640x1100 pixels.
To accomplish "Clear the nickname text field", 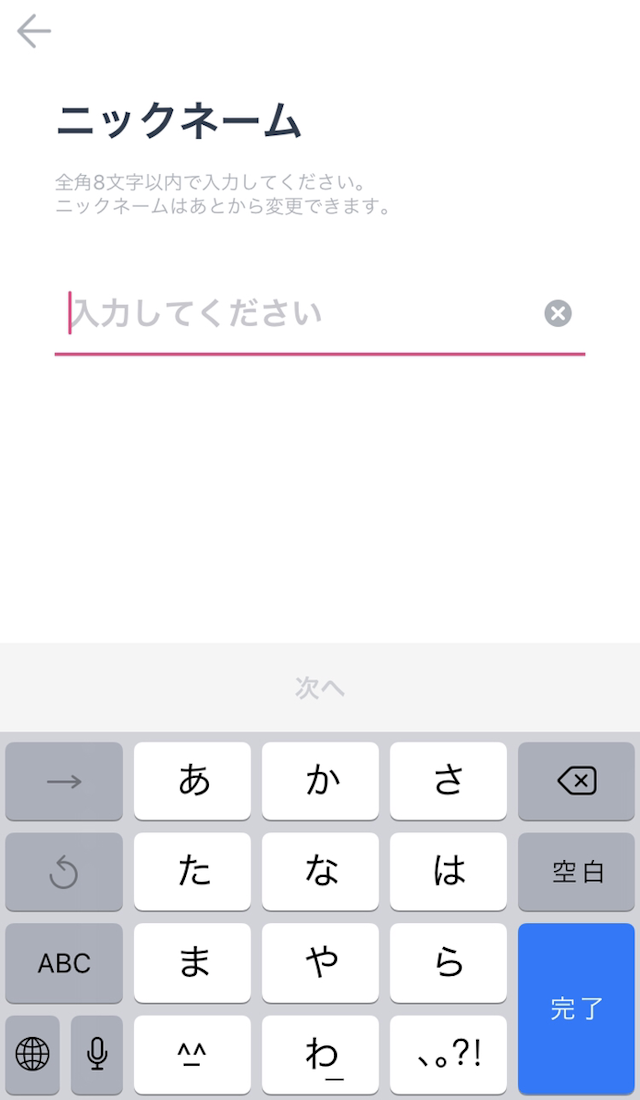I will 558,314.
